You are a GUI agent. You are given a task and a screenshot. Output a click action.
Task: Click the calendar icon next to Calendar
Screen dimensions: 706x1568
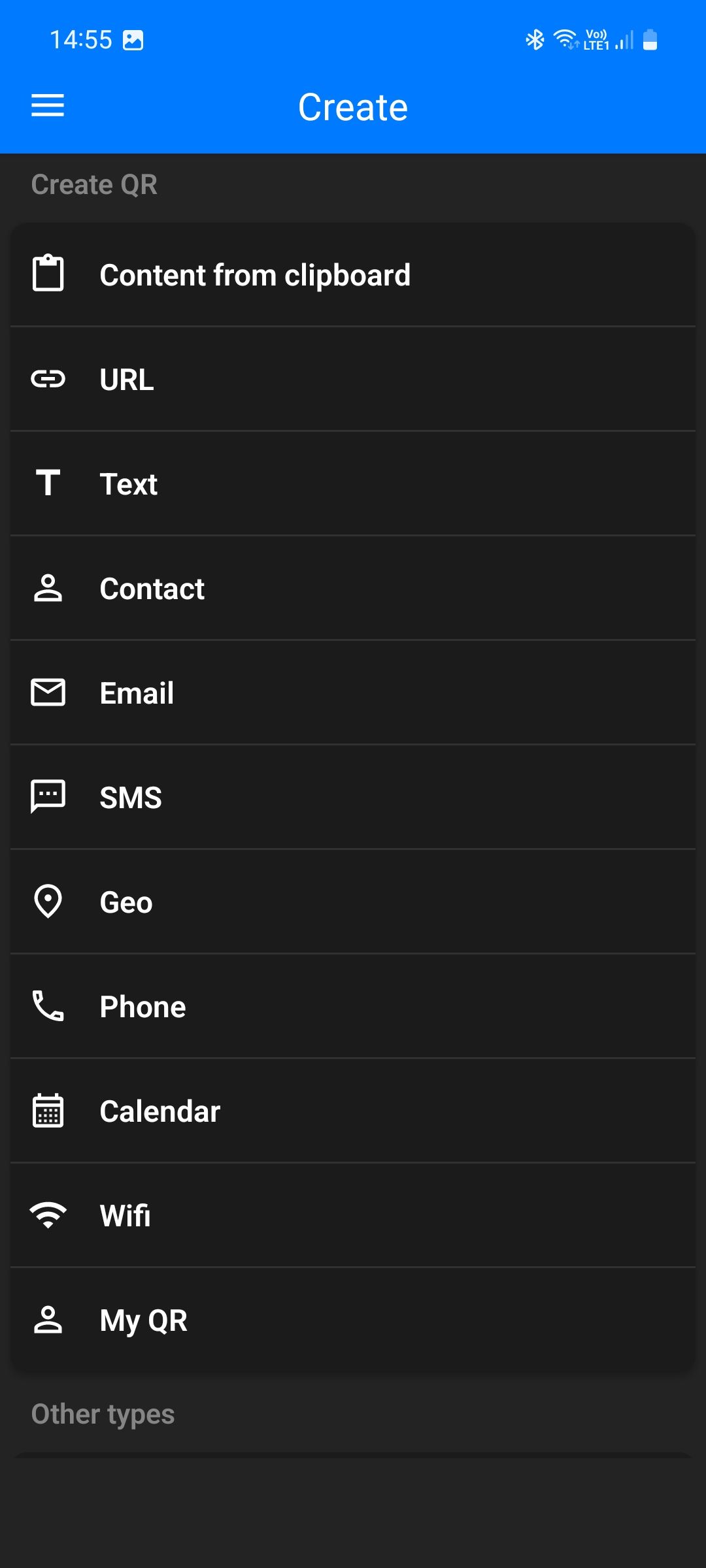pos(49,1111)
